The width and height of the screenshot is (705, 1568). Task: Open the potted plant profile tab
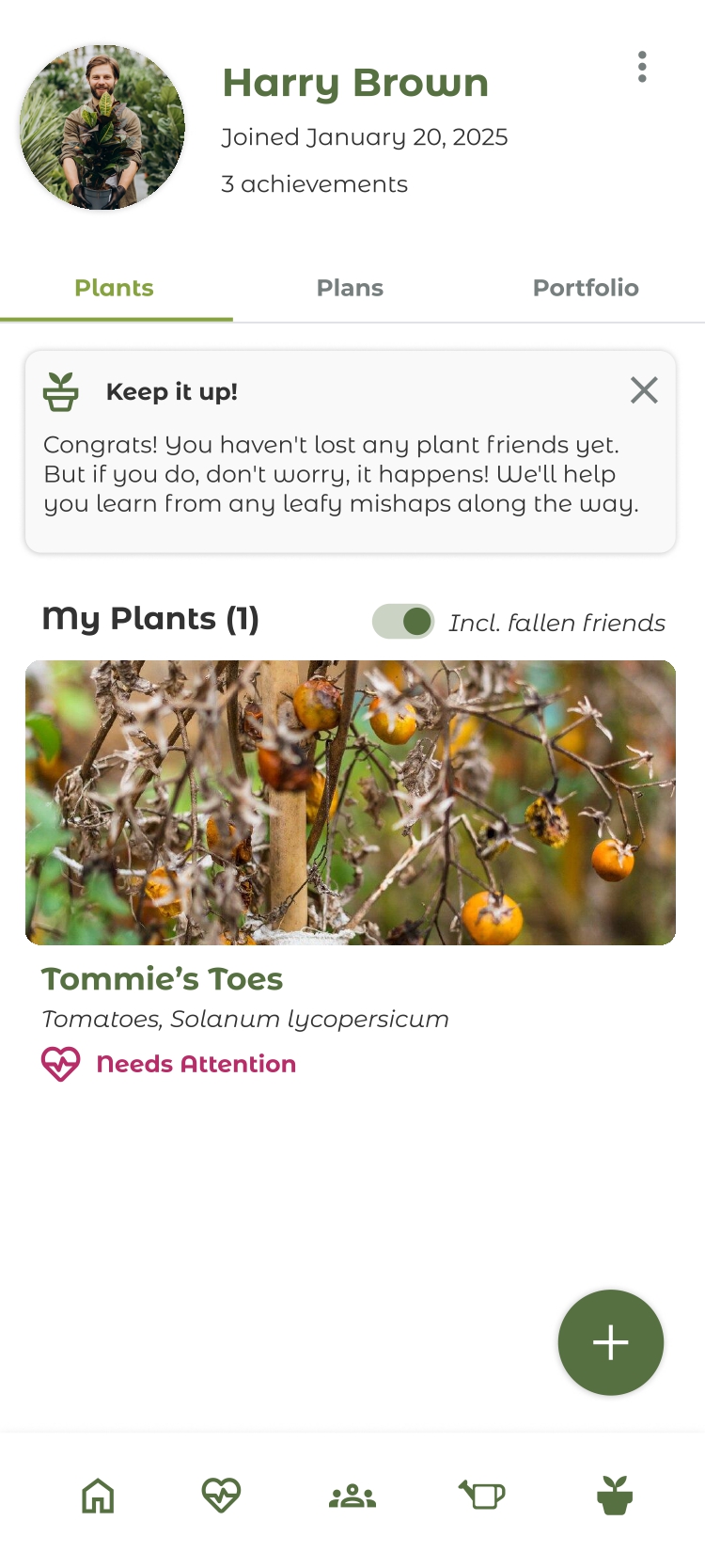pyautogui.click(x=615, y=1495)
